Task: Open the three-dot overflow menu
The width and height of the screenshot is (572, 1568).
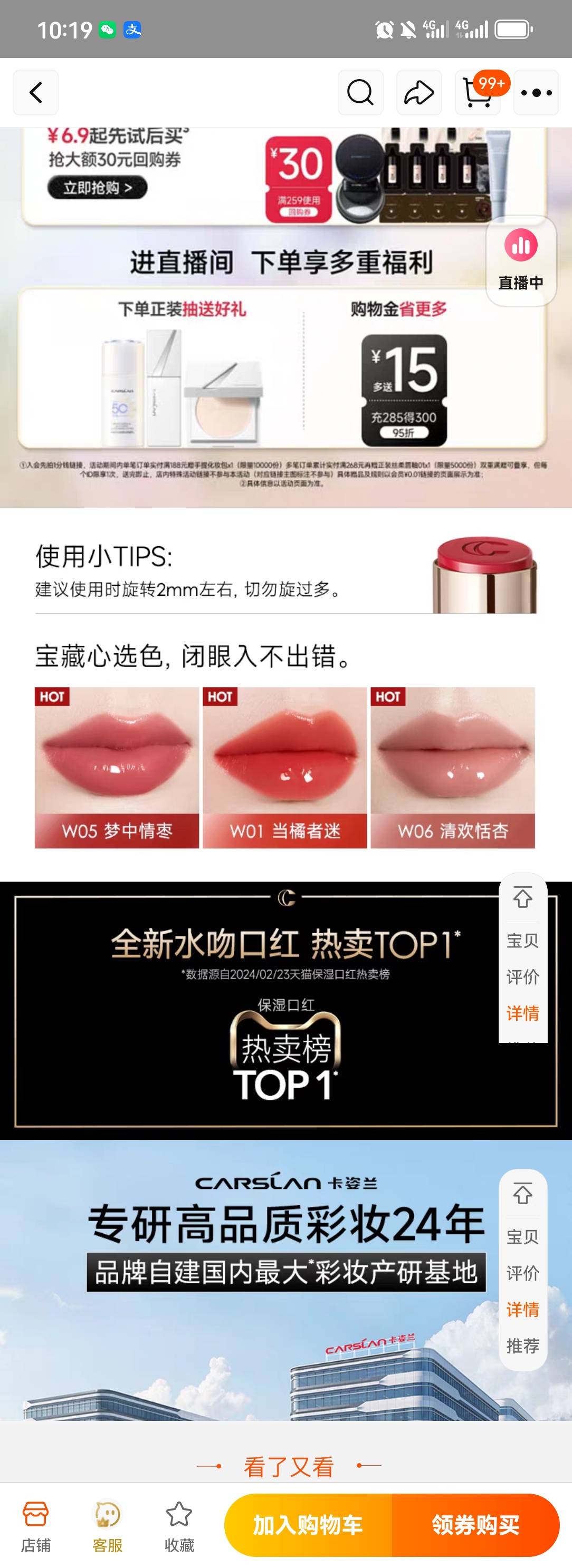Action: [536, 92]
